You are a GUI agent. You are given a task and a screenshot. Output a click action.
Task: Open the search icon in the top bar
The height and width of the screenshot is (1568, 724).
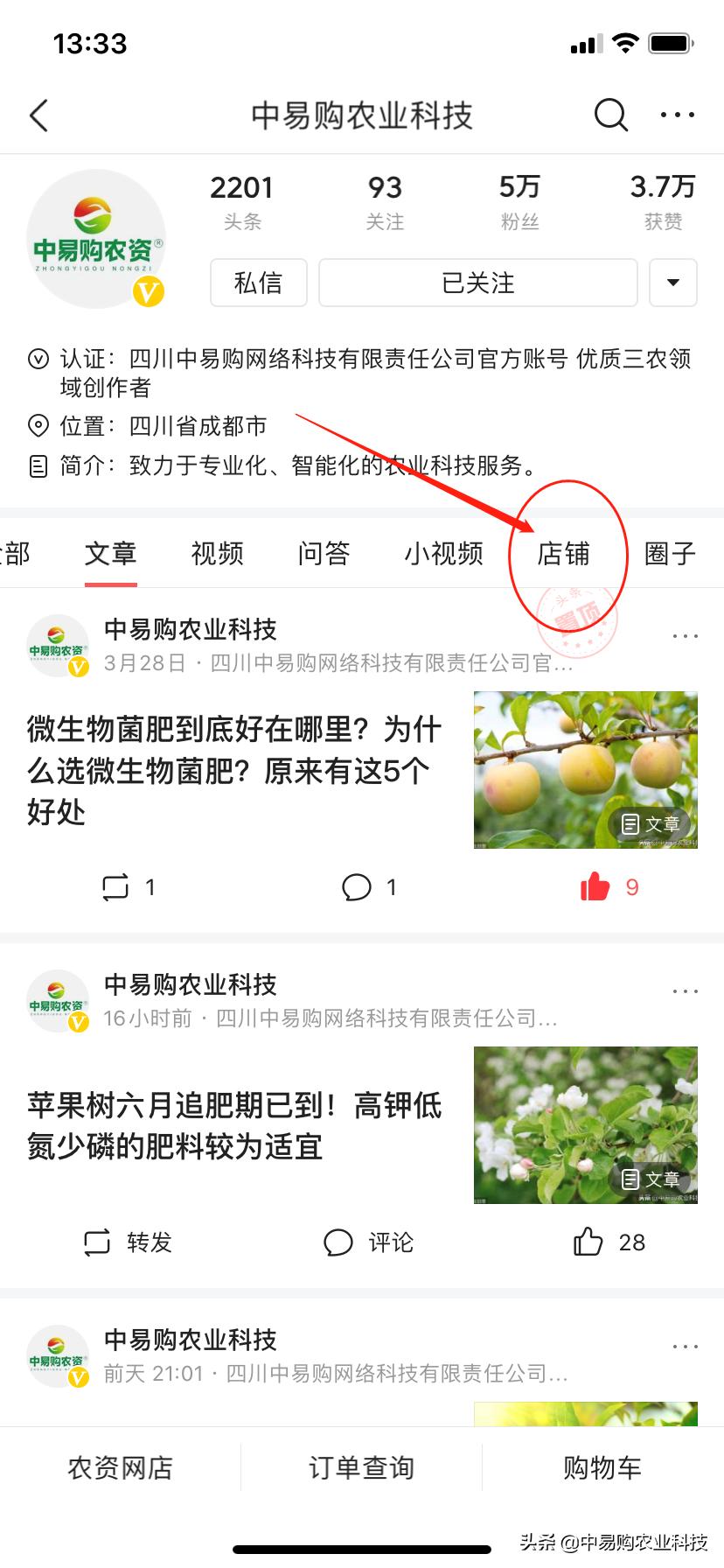(x=610, y=115)
